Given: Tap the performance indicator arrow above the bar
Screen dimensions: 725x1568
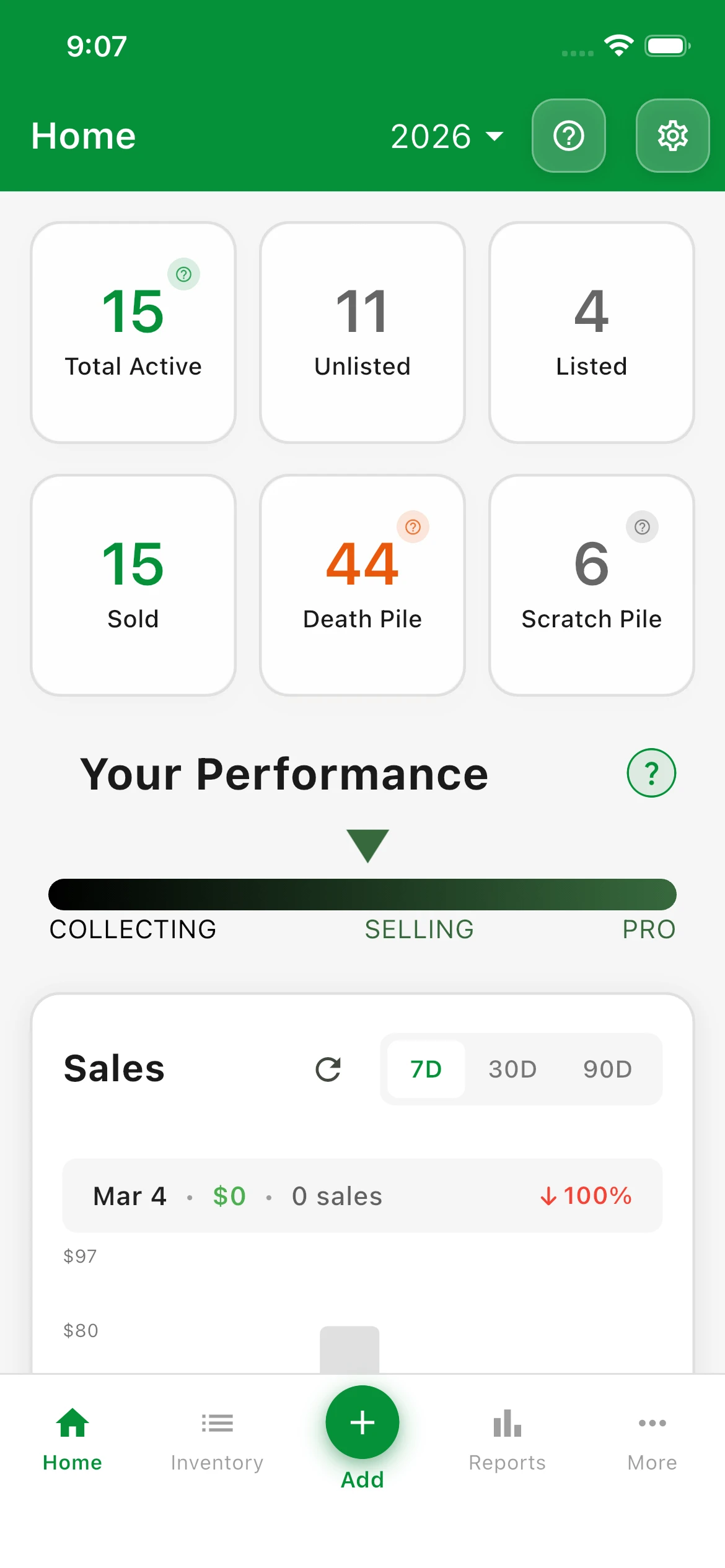Looking at the screenshot, I should 369,845.
